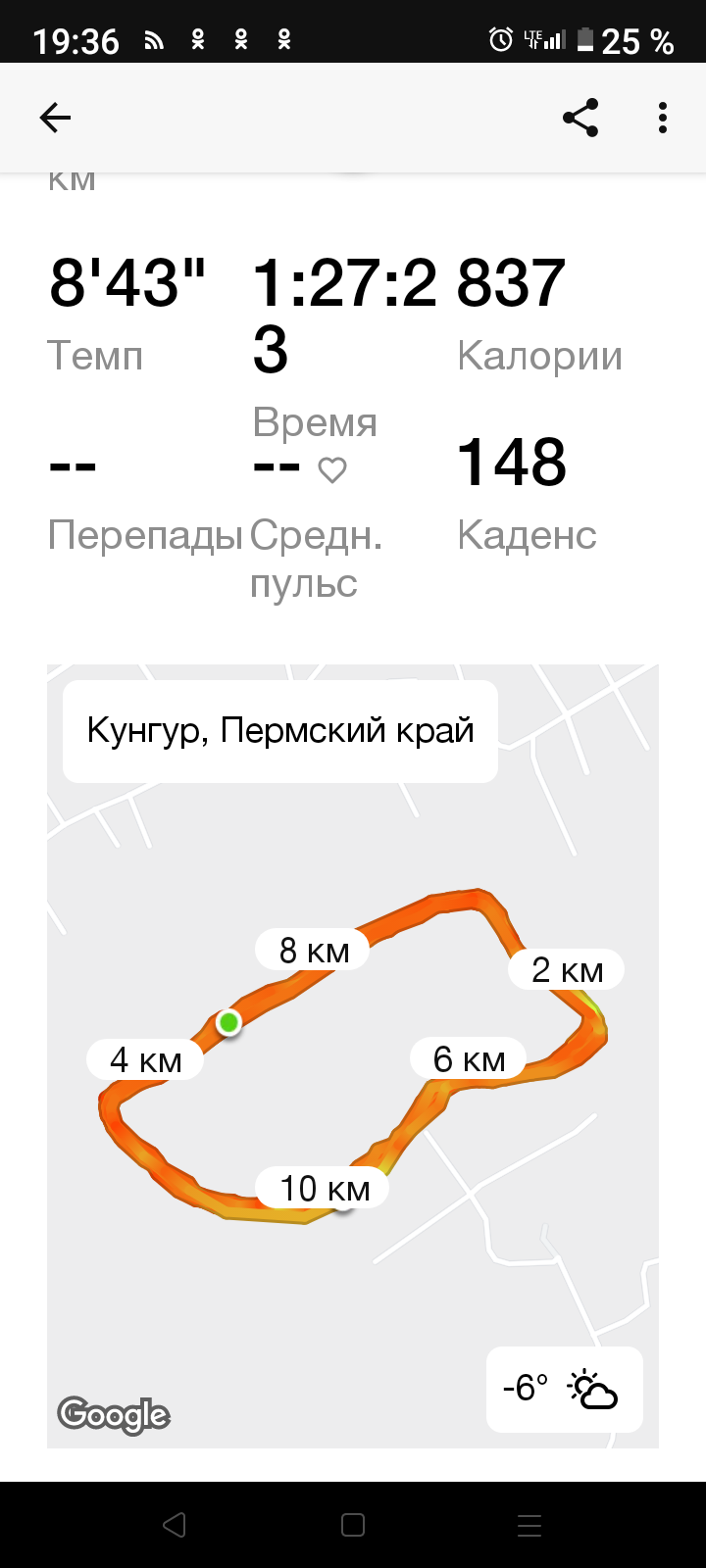Viewport: 706px width, 1568px height.
Task: Open the run route map
Action: 353,1078
